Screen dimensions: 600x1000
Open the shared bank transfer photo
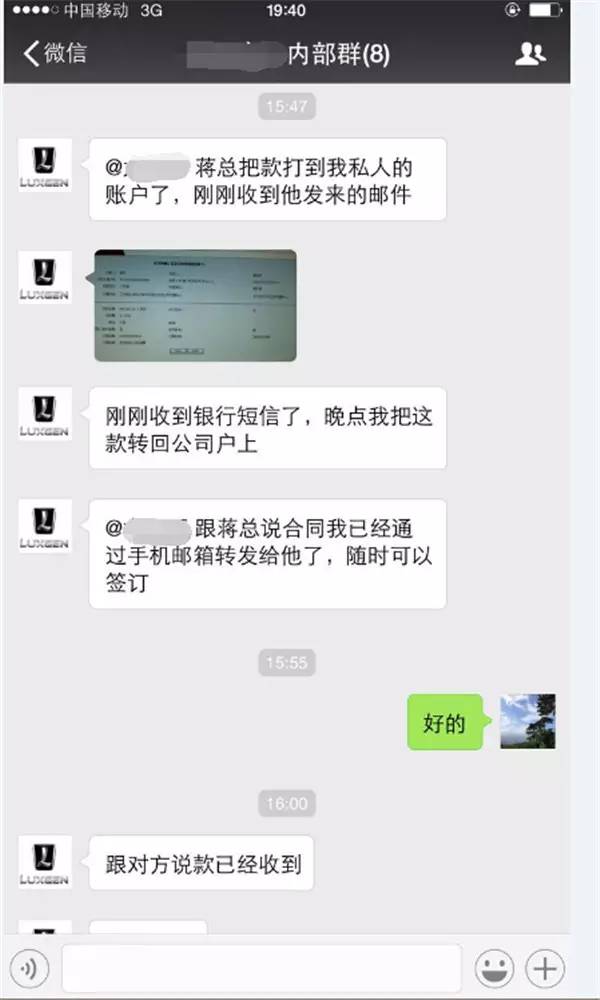tap(195, 305)
